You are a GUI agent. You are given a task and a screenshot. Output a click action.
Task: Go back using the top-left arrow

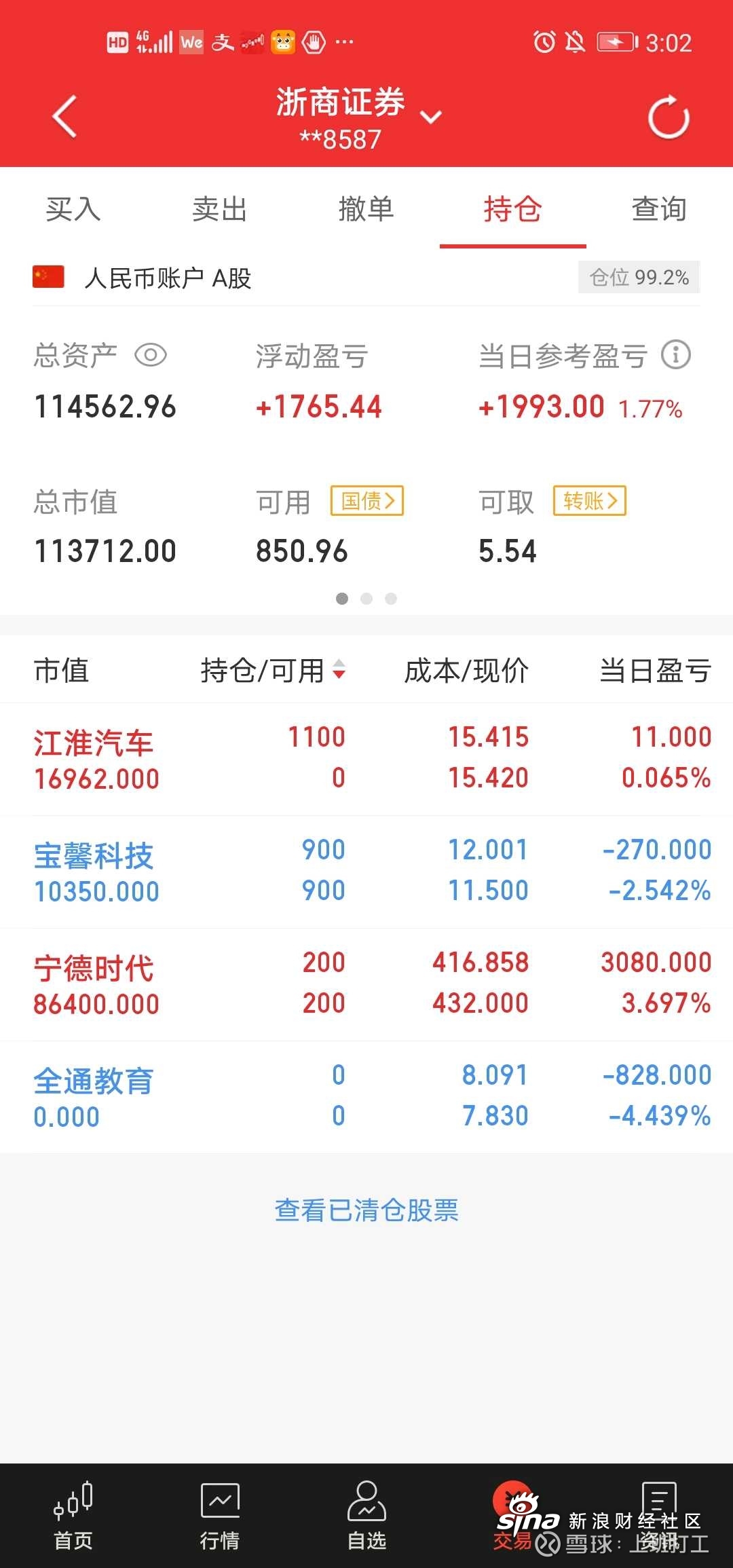(64, 117)
